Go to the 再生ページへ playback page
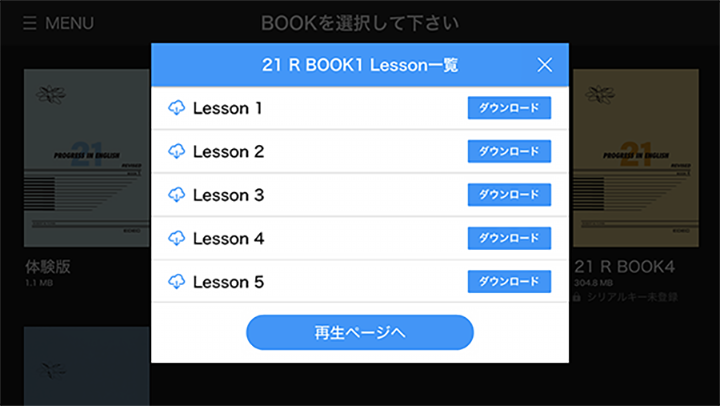Screen dimensions: 720x406 [359, 332]
